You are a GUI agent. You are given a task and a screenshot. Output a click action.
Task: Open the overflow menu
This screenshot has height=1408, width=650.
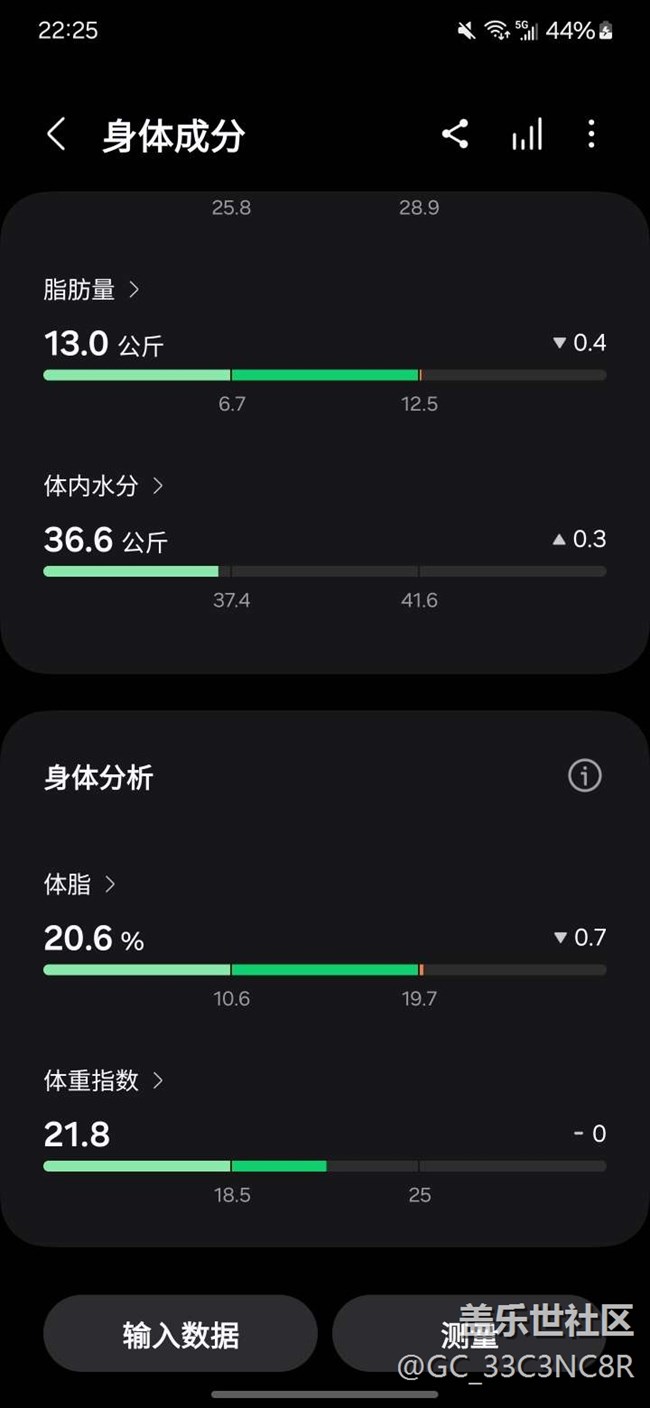[x=592, y=134]
